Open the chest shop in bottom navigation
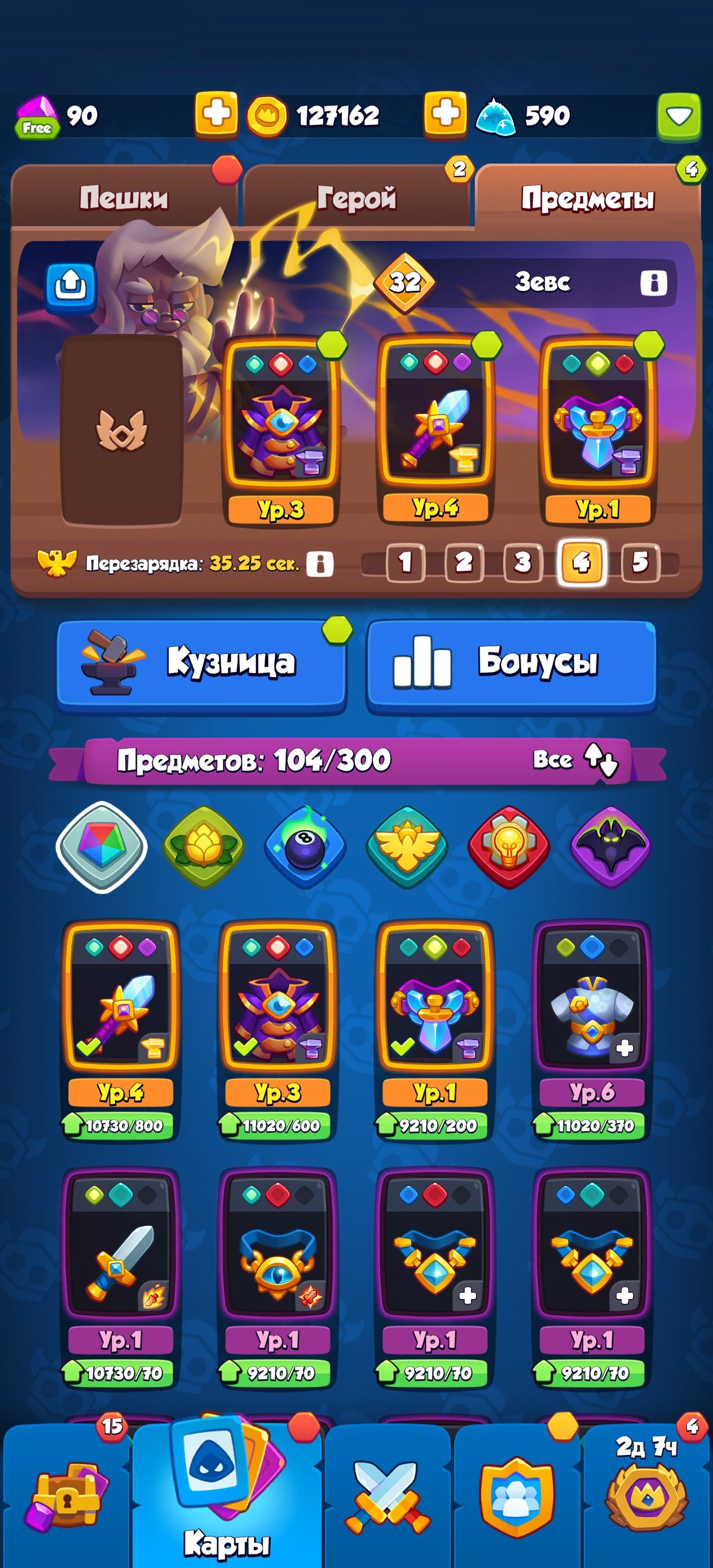Screen dimensions: 713x1568 67,1494
